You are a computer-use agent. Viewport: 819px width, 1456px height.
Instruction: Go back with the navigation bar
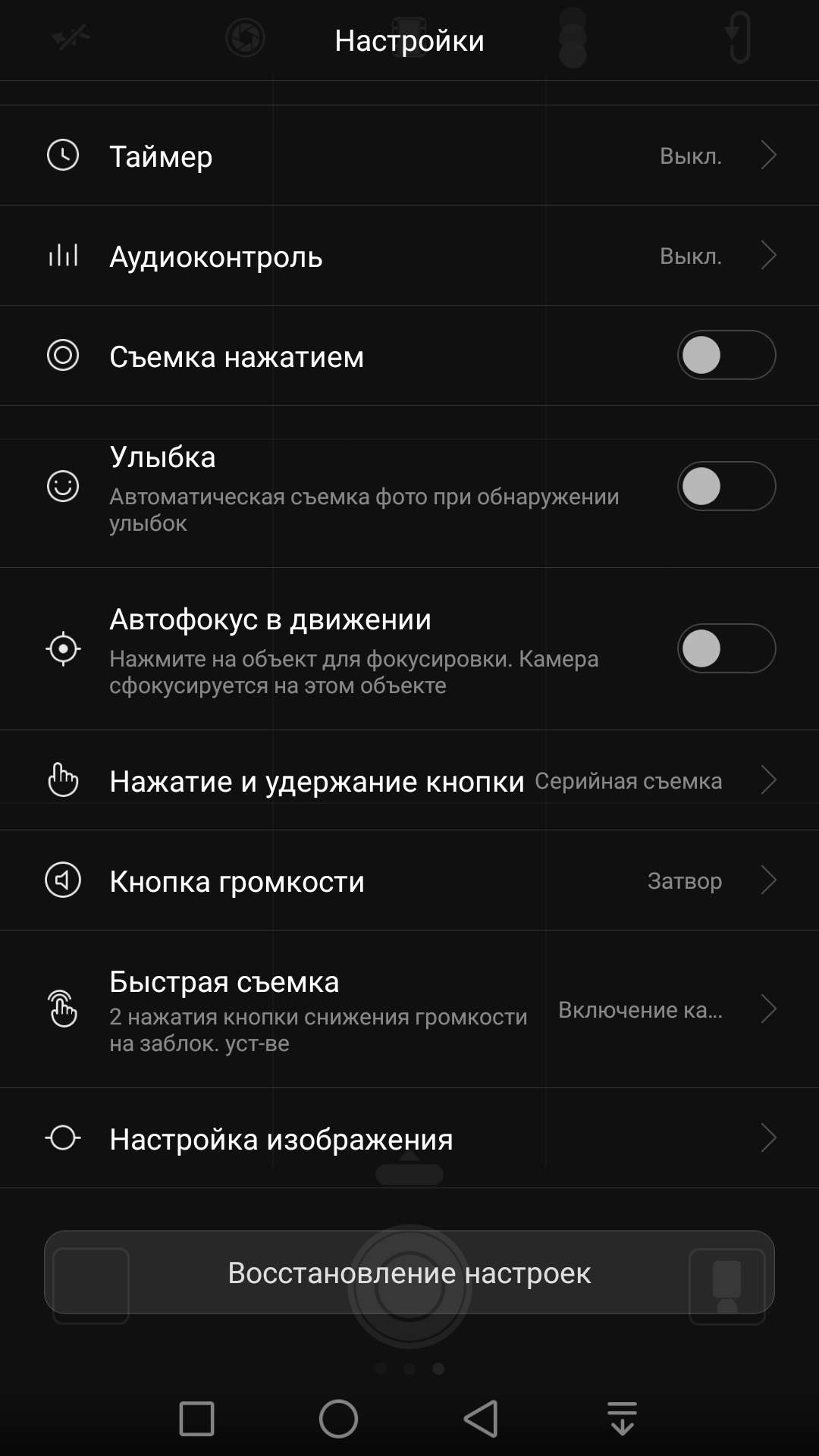pos(481,1419)
